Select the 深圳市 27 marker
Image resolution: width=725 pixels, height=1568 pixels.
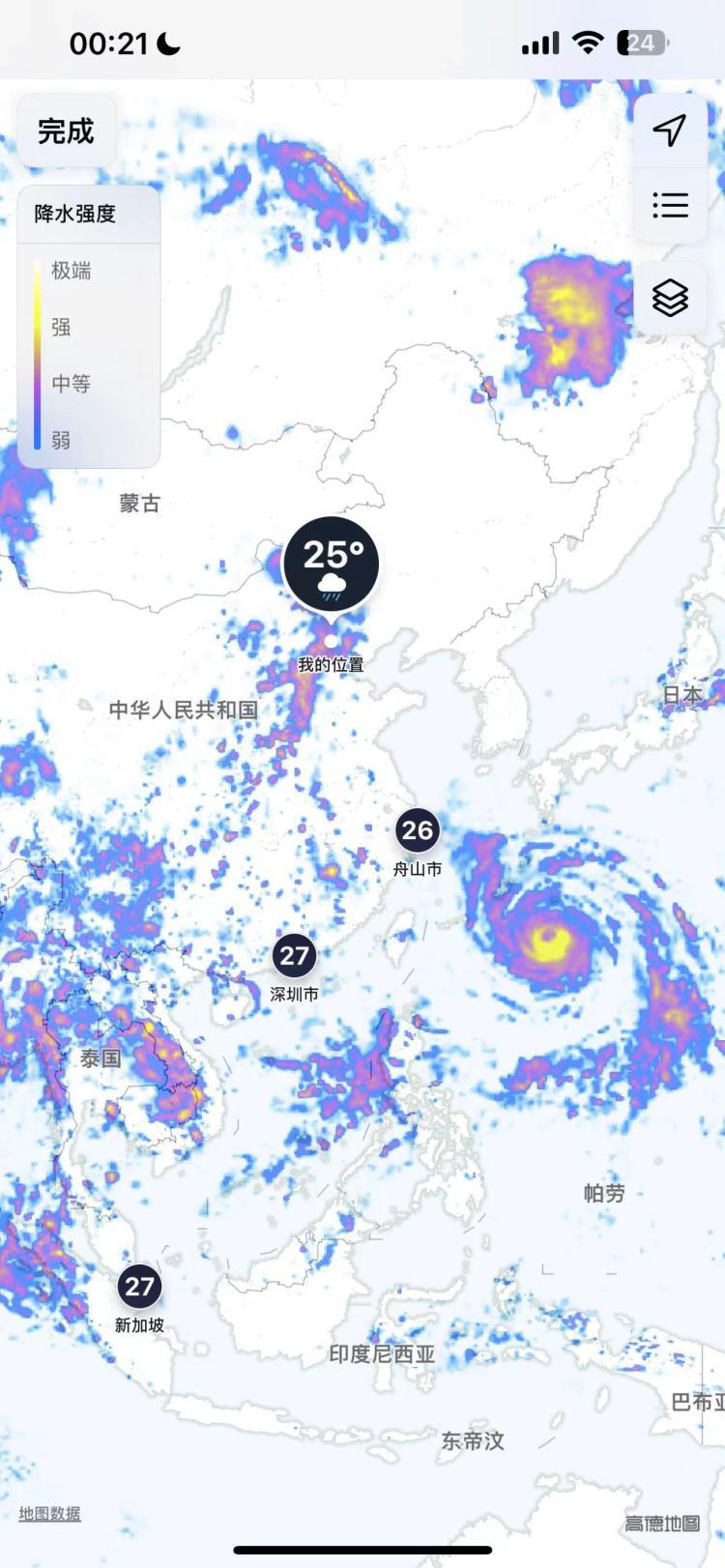pos(294,956)
